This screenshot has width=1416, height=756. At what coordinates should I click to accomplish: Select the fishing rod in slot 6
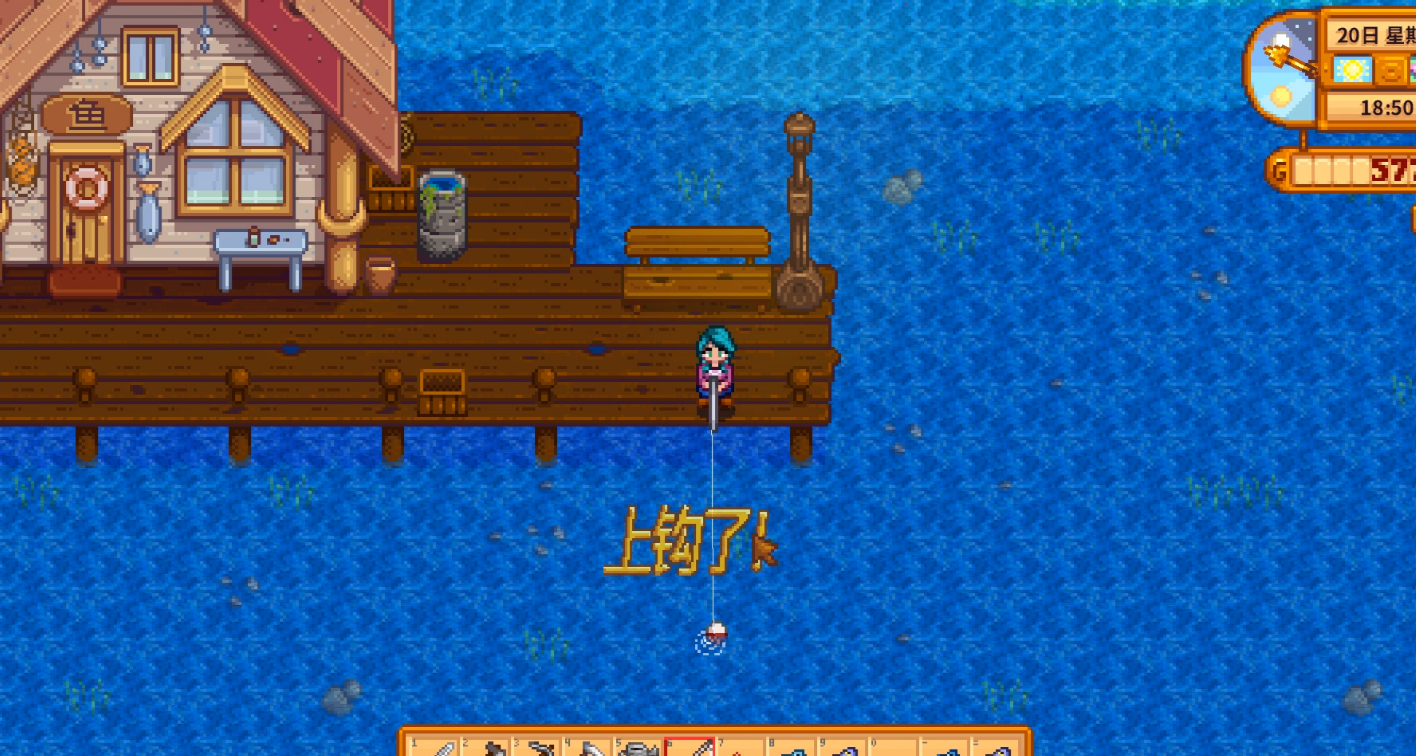tap(690, 748)
